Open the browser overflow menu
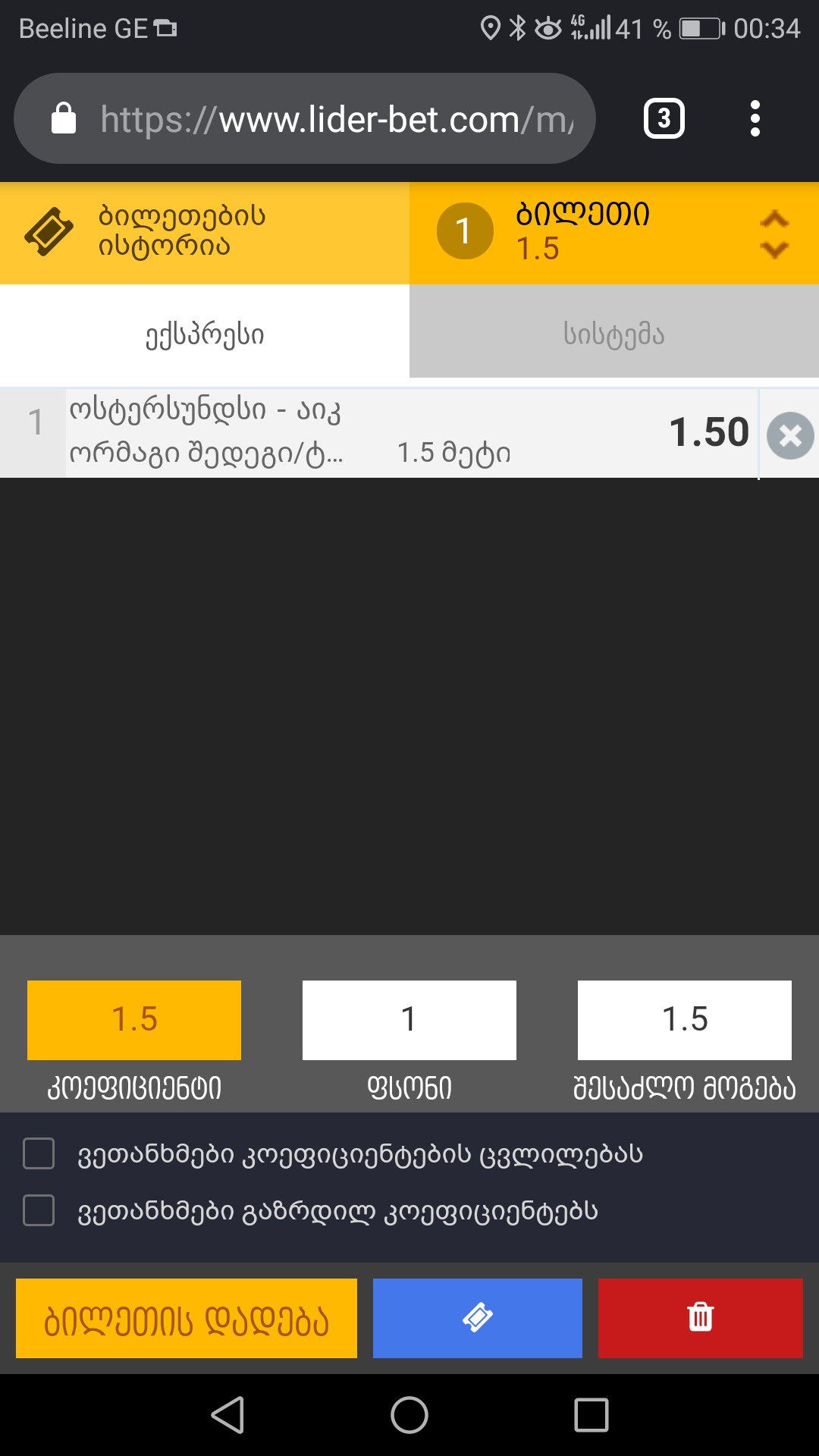 coord(755,119)
